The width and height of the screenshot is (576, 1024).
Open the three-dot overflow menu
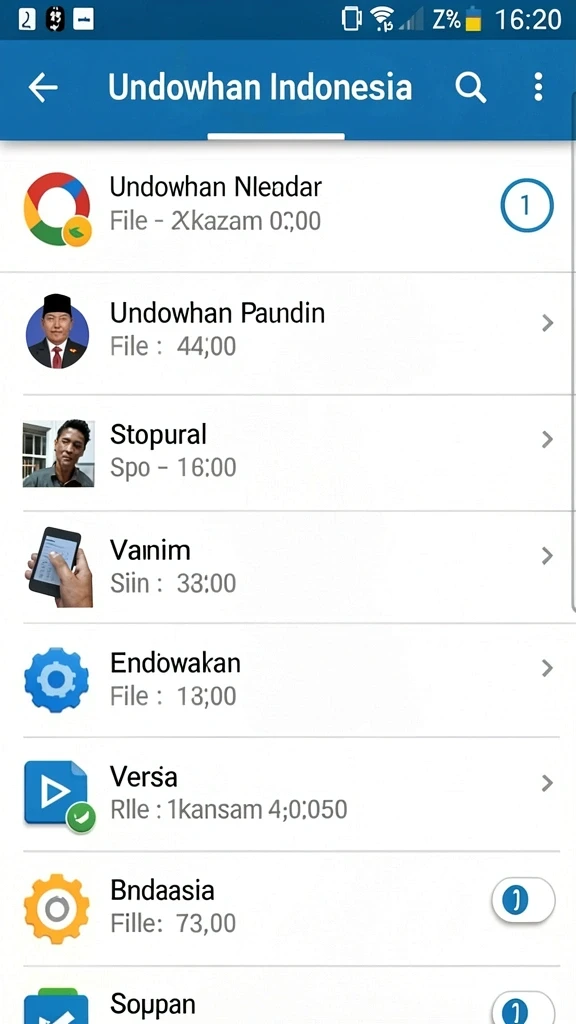click(538, 87)
